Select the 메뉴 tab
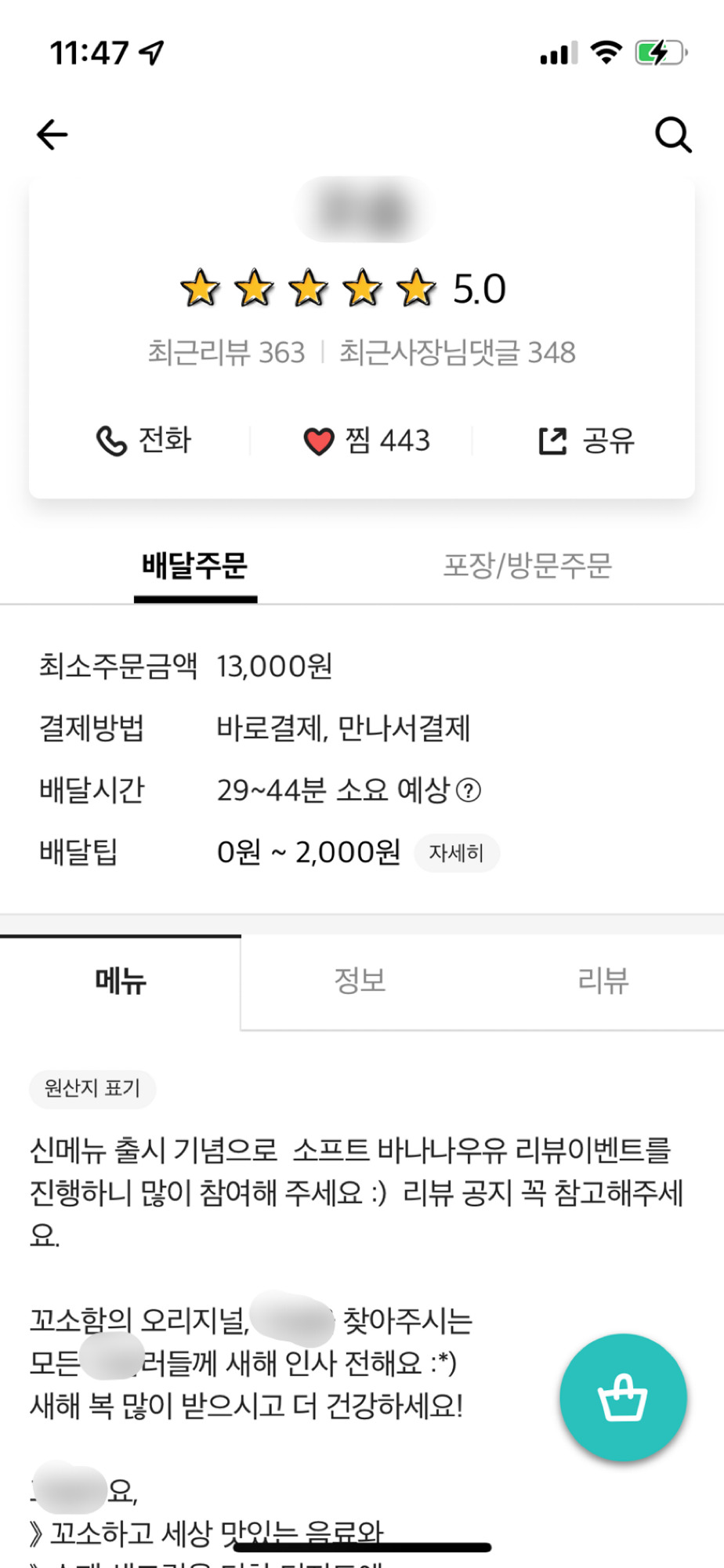724x1568 pixels. pyautogui.click(x=121, y=981)
